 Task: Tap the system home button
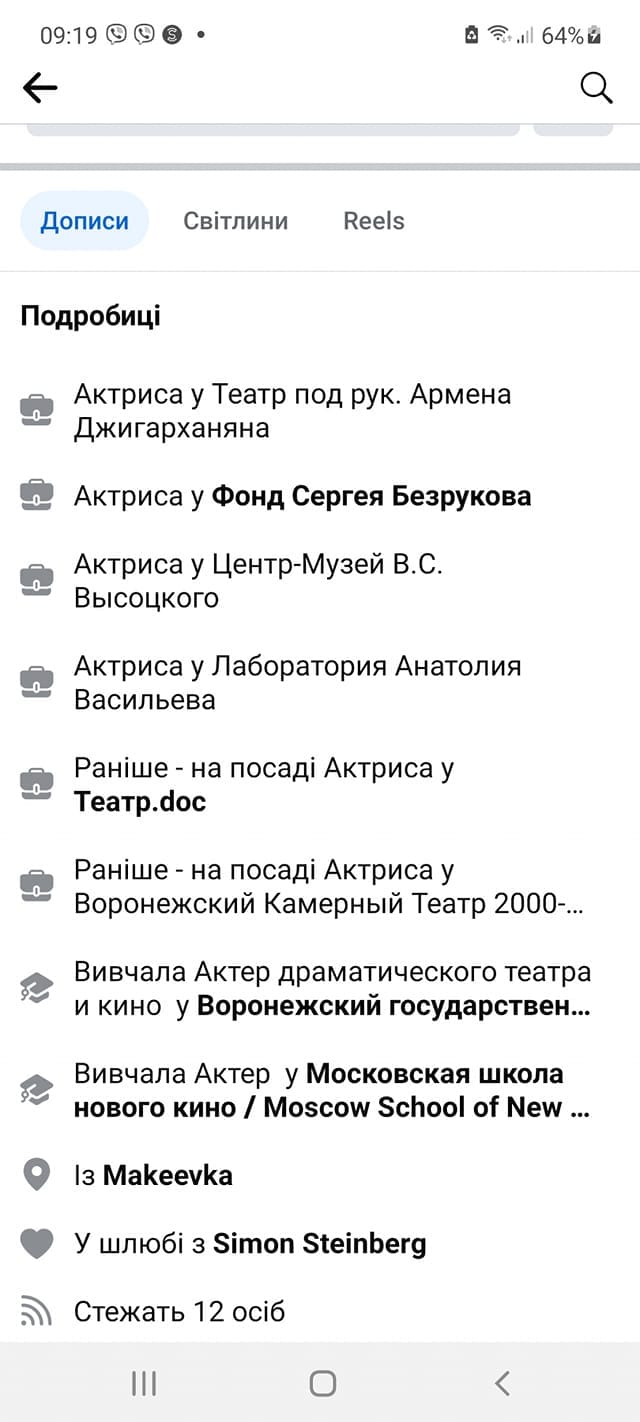tap(322, 1383)
